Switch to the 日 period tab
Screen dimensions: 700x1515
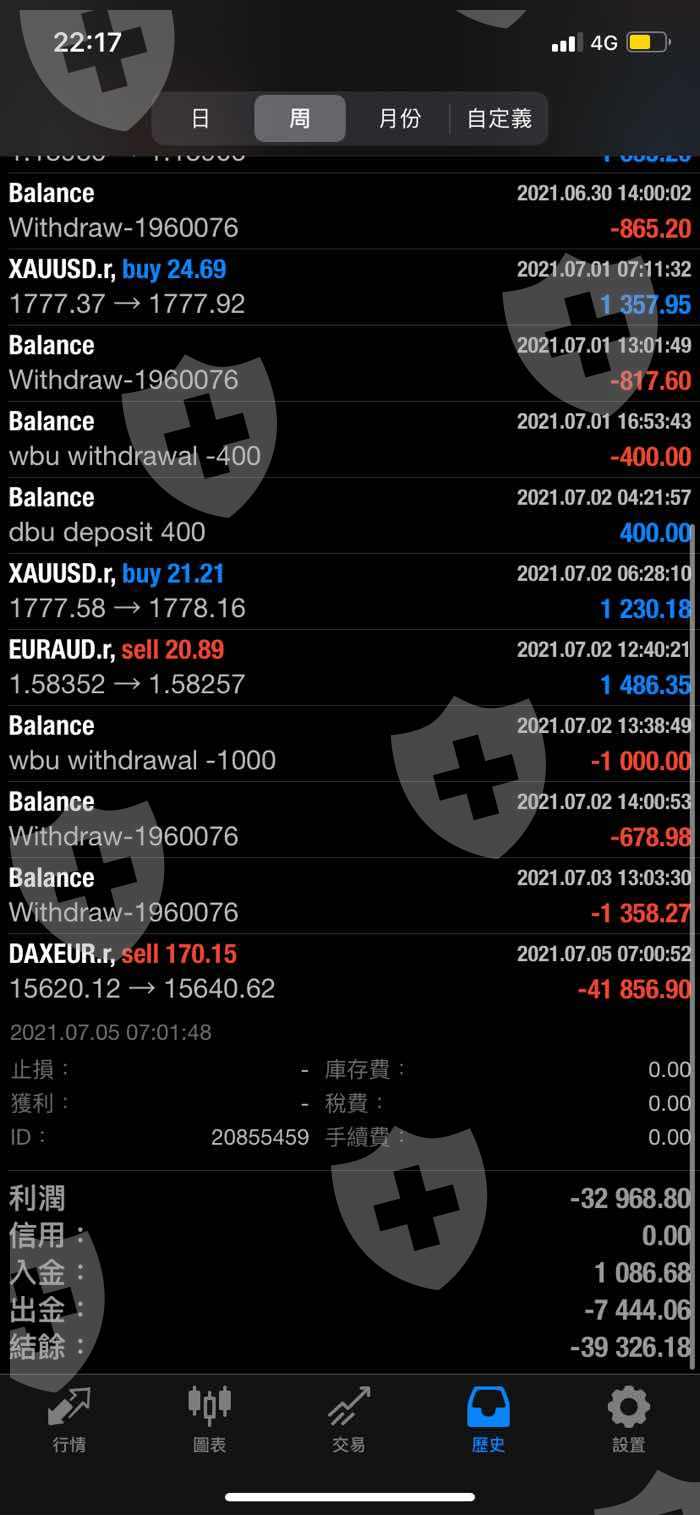pyautogui.click(x=200, y=119)
